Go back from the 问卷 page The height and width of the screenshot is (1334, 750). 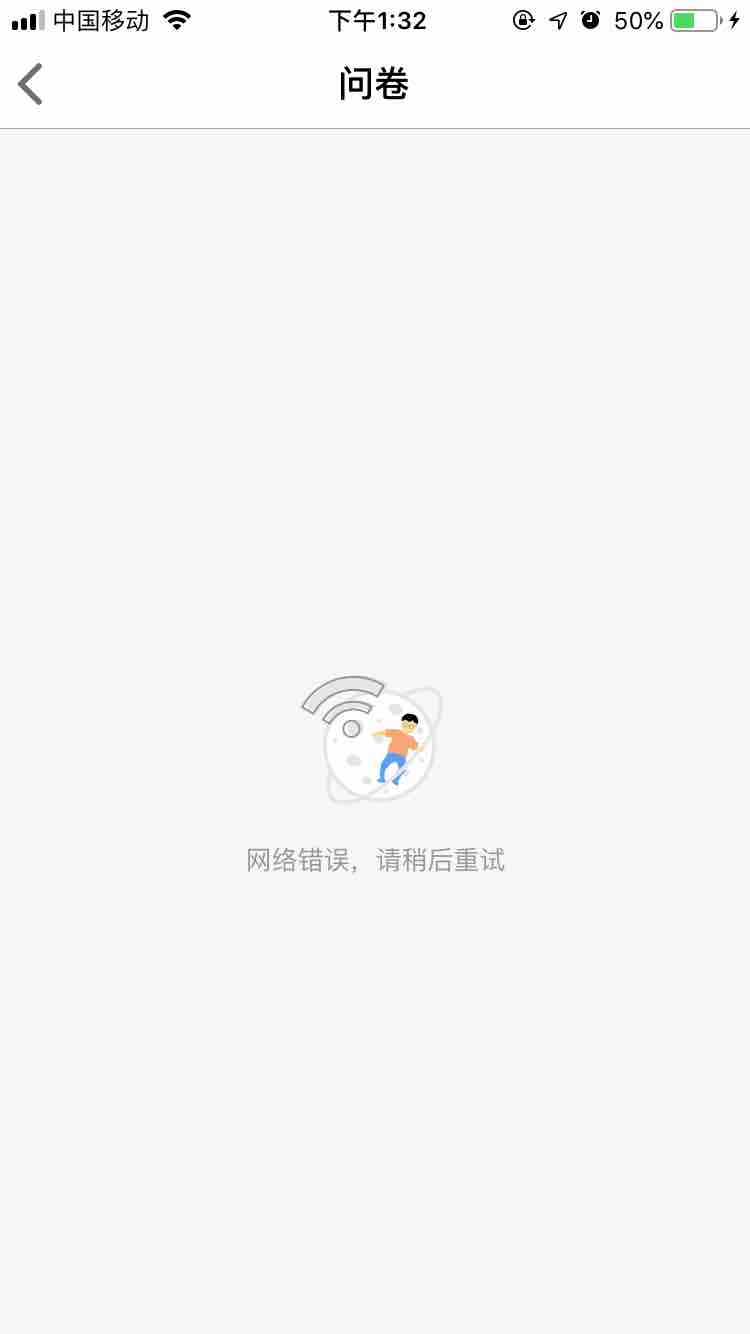tap(30, 84)
